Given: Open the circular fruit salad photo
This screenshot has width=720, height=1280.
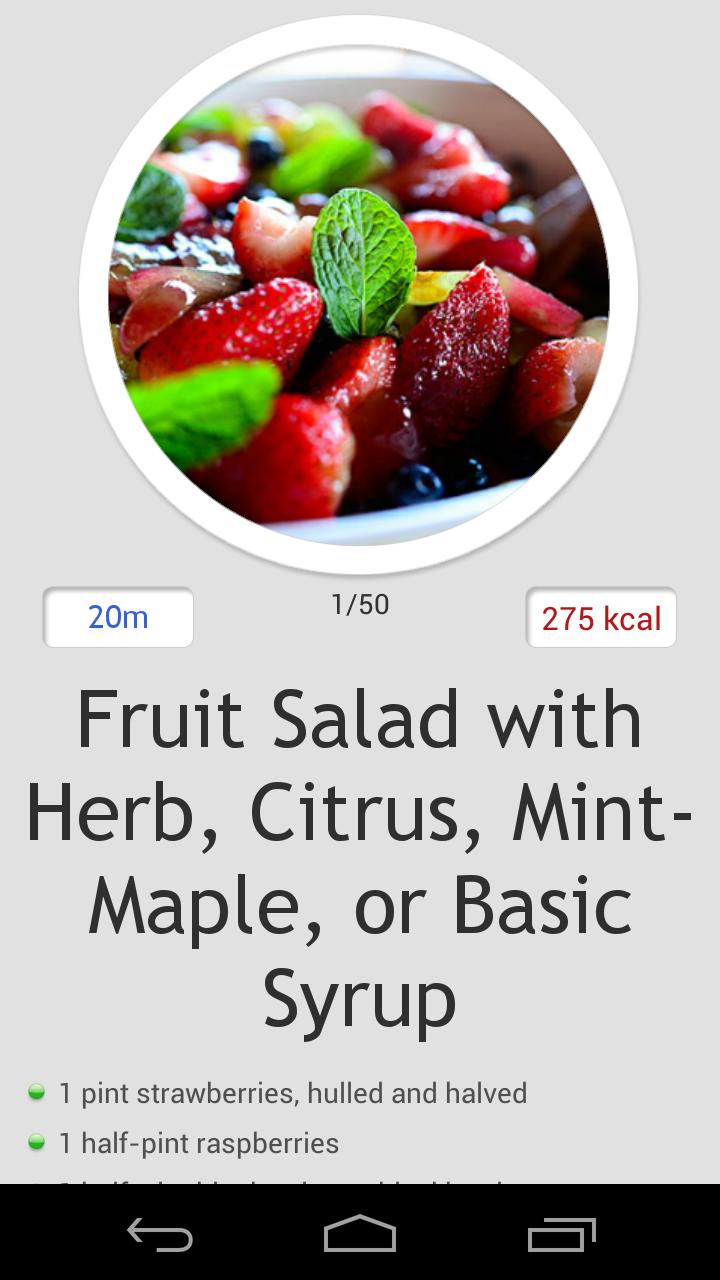Looking at the screenshot, I should [x=360, y=300].
